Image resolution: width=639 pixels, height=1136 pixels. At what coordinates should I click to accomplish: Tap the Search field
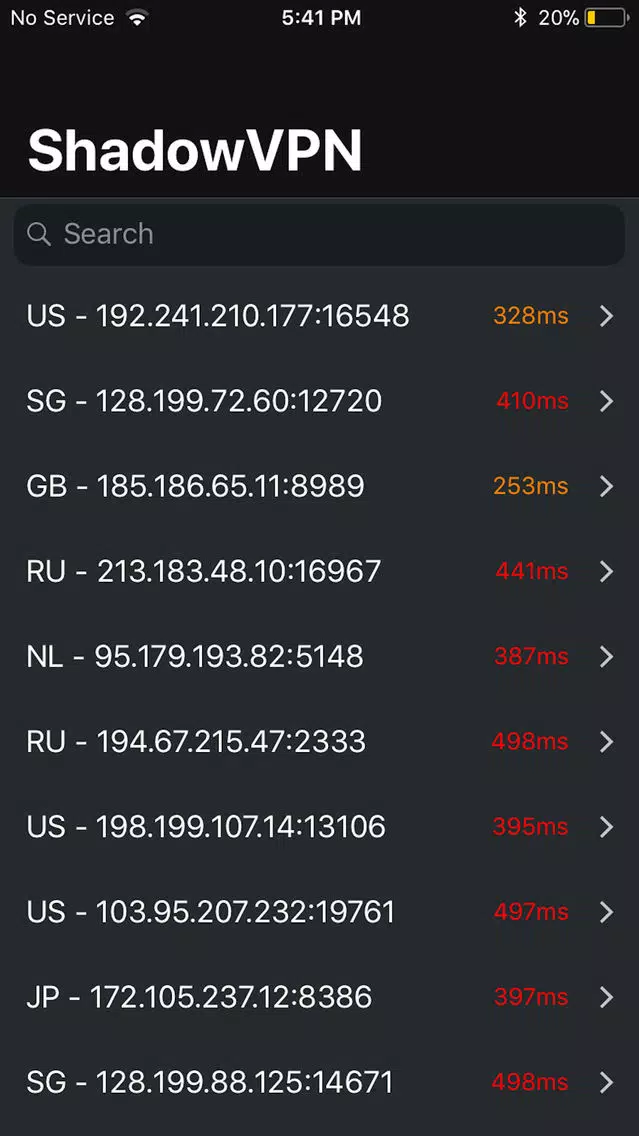319,234
